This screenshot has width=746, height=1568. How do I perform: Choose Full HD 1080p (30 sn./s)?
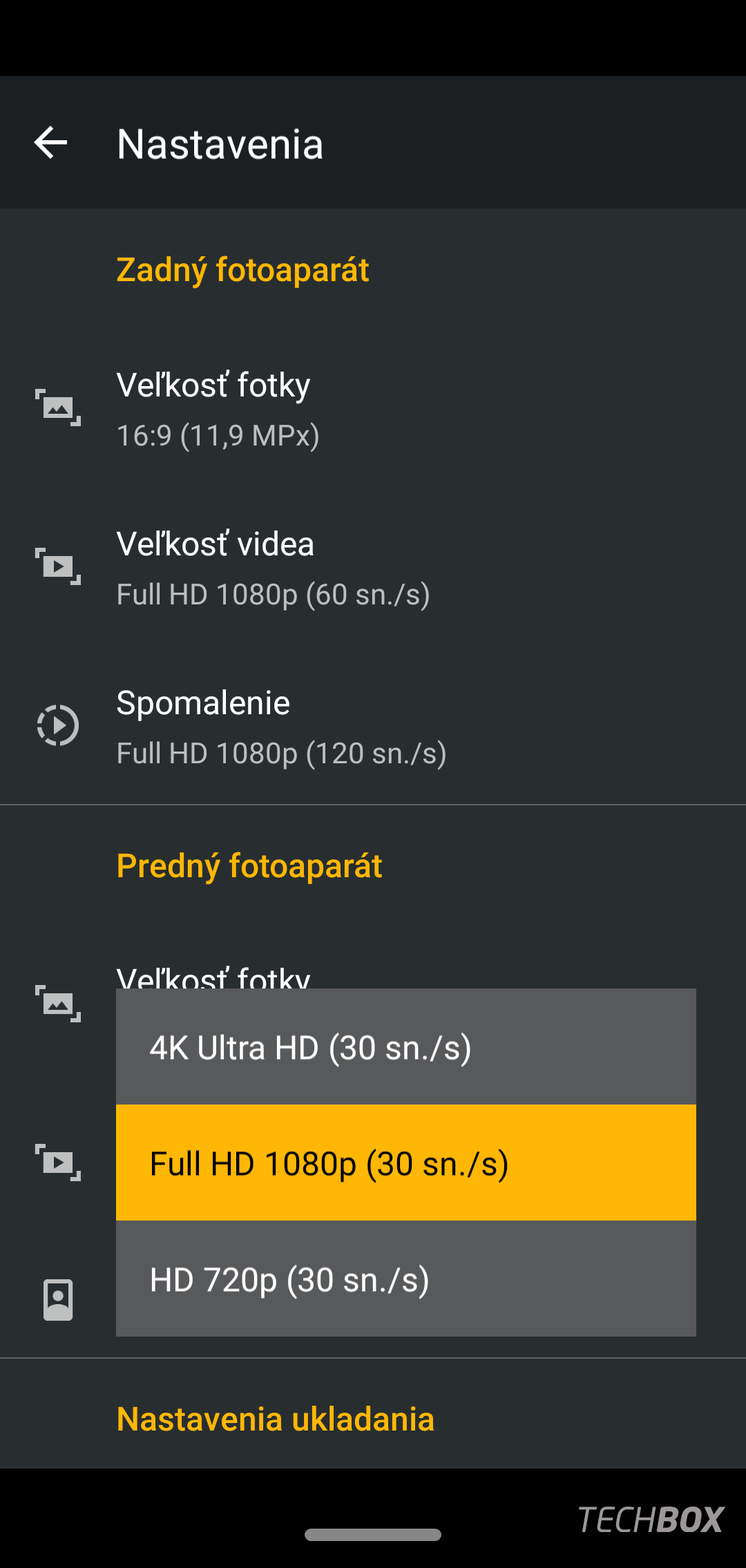tap(406, 1163)
